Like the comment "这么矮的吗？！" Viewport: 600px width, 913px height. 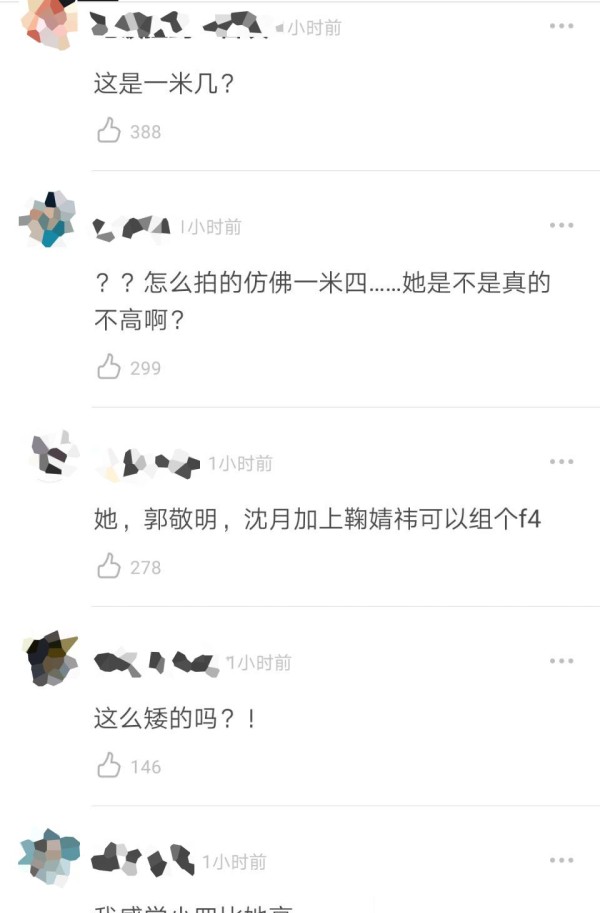pos(109,766)
